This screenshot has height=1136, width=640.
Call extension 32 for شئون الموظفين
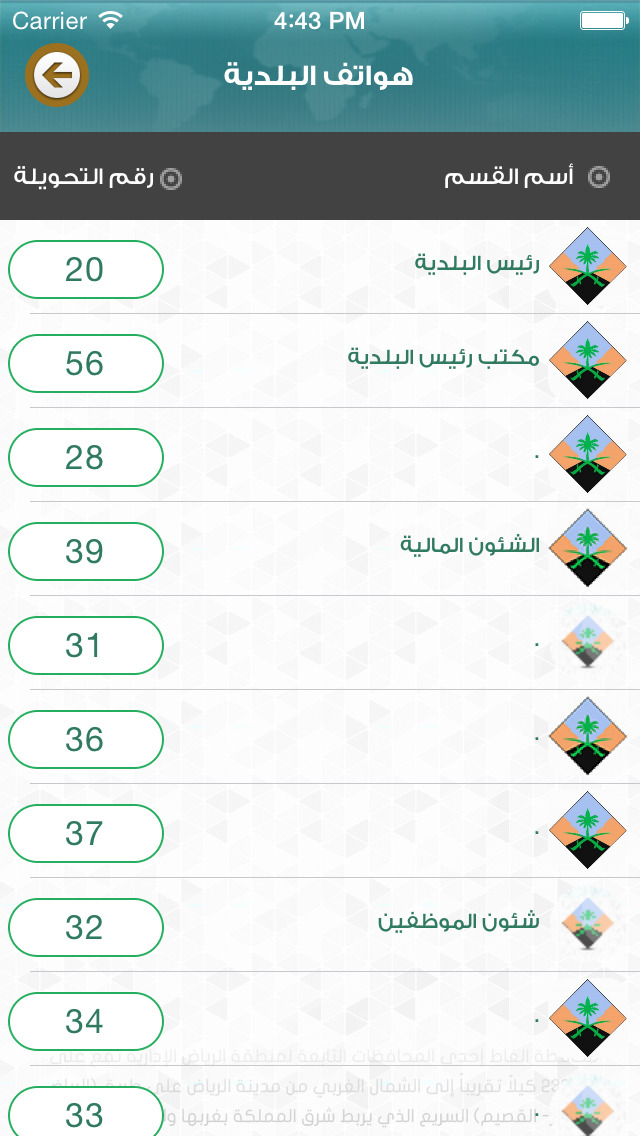86,927
